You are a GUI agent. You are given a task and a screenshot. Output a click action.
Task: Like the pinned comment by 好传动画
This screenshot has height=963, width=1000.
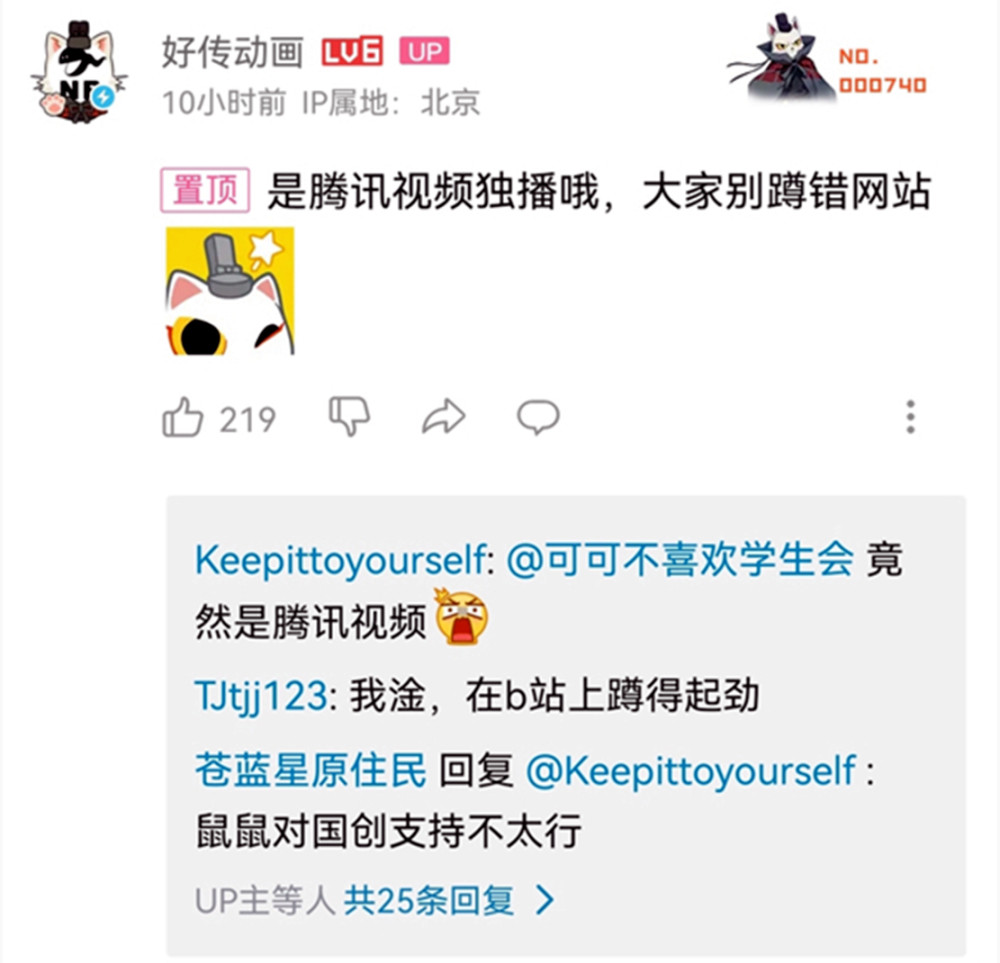pos(184,417)
